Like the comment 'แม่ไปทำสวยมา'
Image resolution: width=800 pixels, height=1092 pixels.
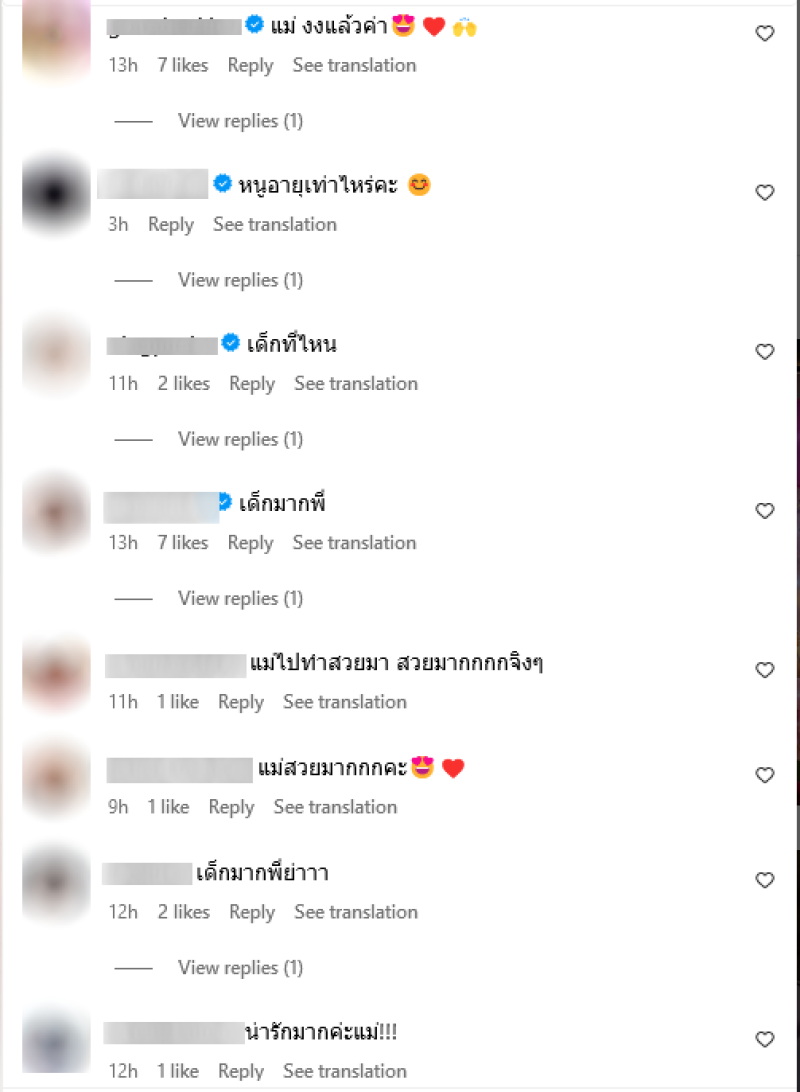[x=764, y=670]
